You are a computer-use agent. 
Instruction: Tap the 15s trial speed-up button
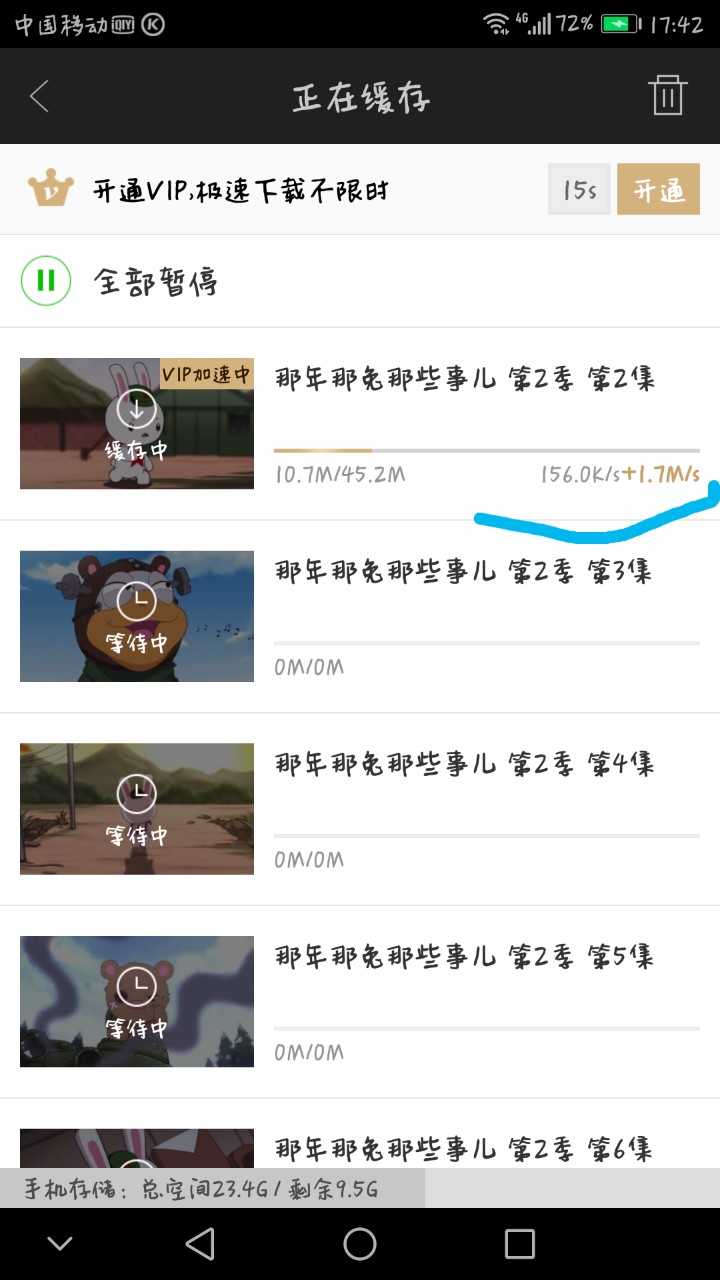(579, 190)
